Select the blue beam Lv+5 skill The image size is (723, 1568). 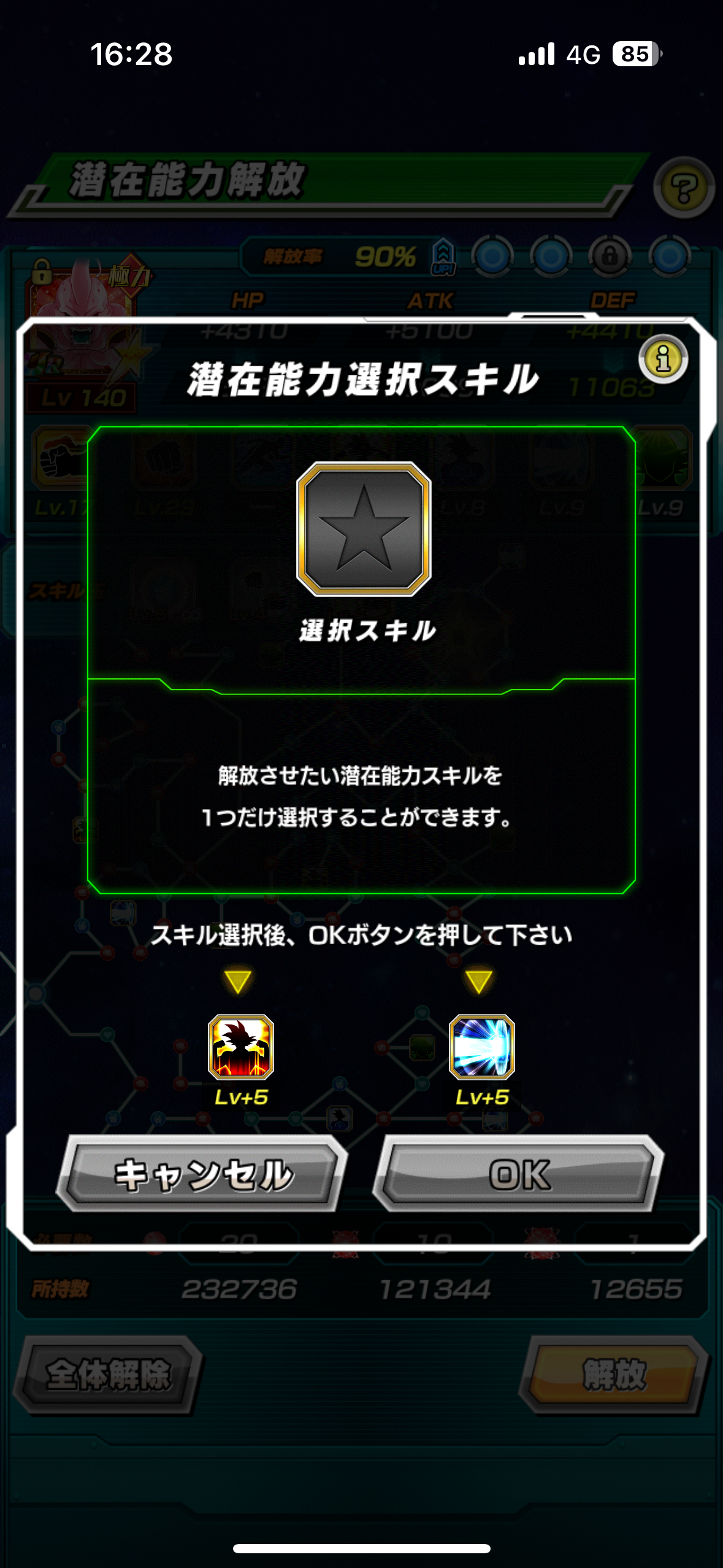pyautogui.click(x=482, y=1047)
